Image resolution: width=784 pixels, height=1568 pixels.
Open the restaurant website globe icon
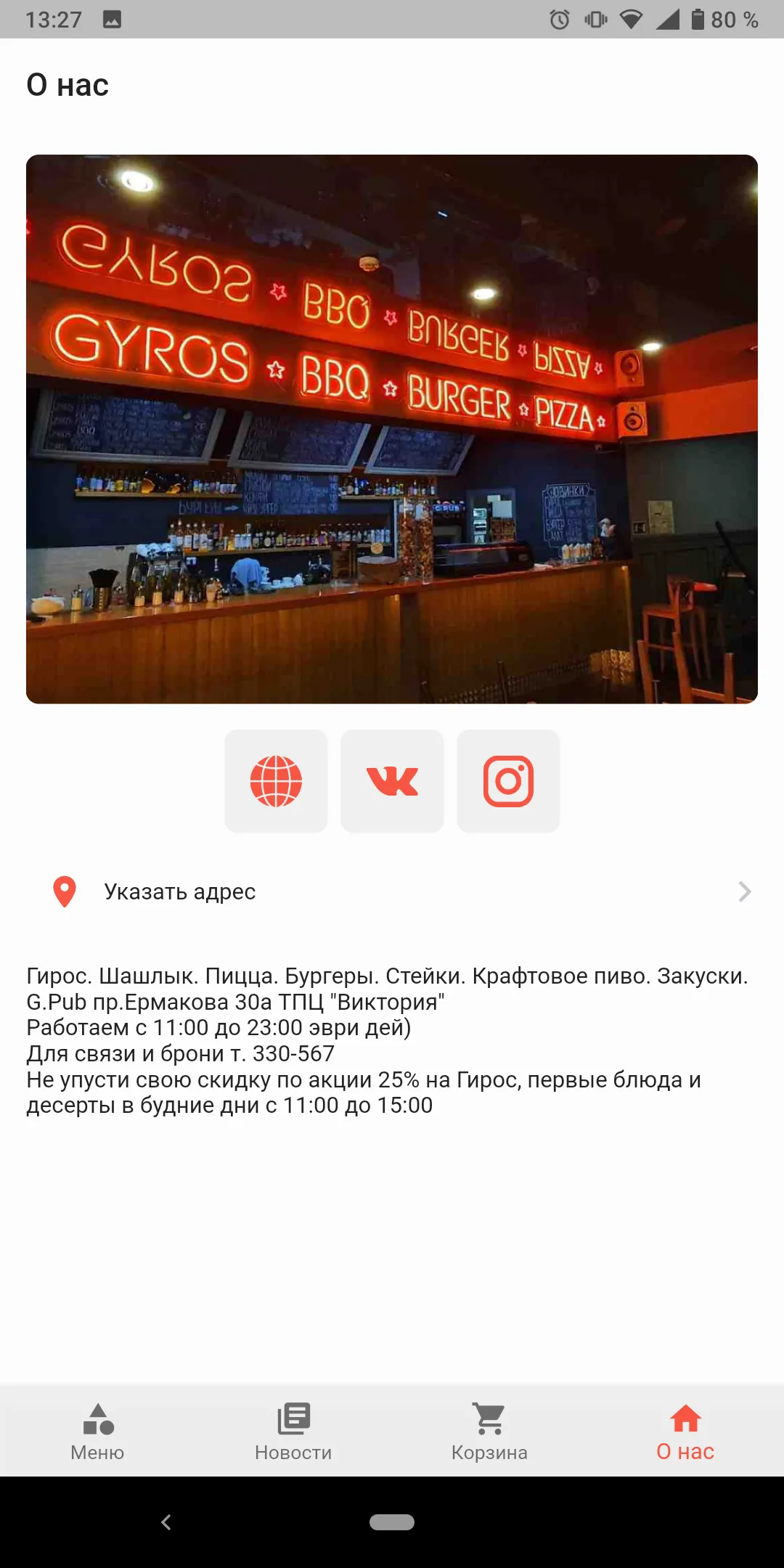276,781
